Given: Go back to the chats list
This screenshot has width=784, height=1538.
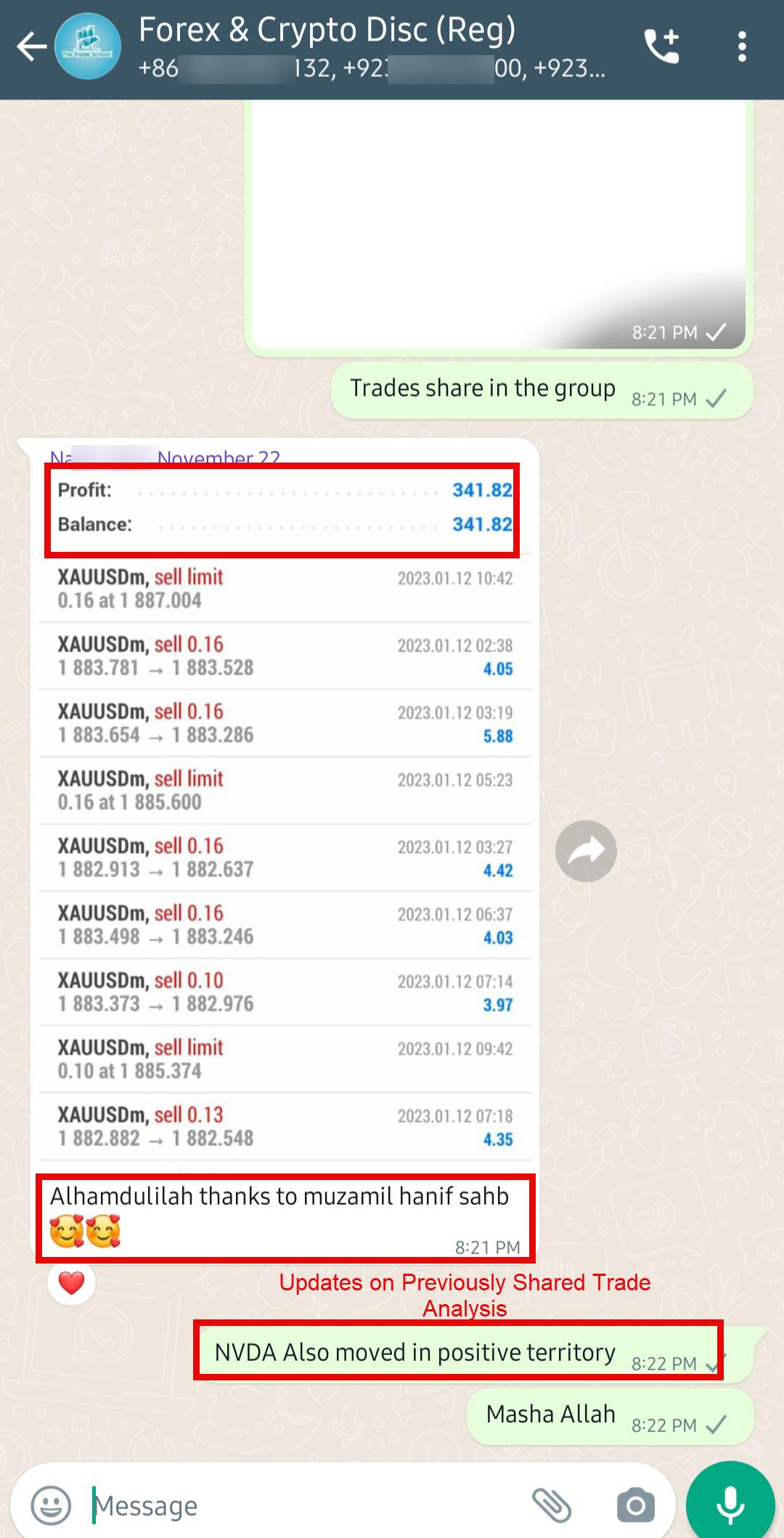Looking at the screenshot, I should tap(30, 47).
